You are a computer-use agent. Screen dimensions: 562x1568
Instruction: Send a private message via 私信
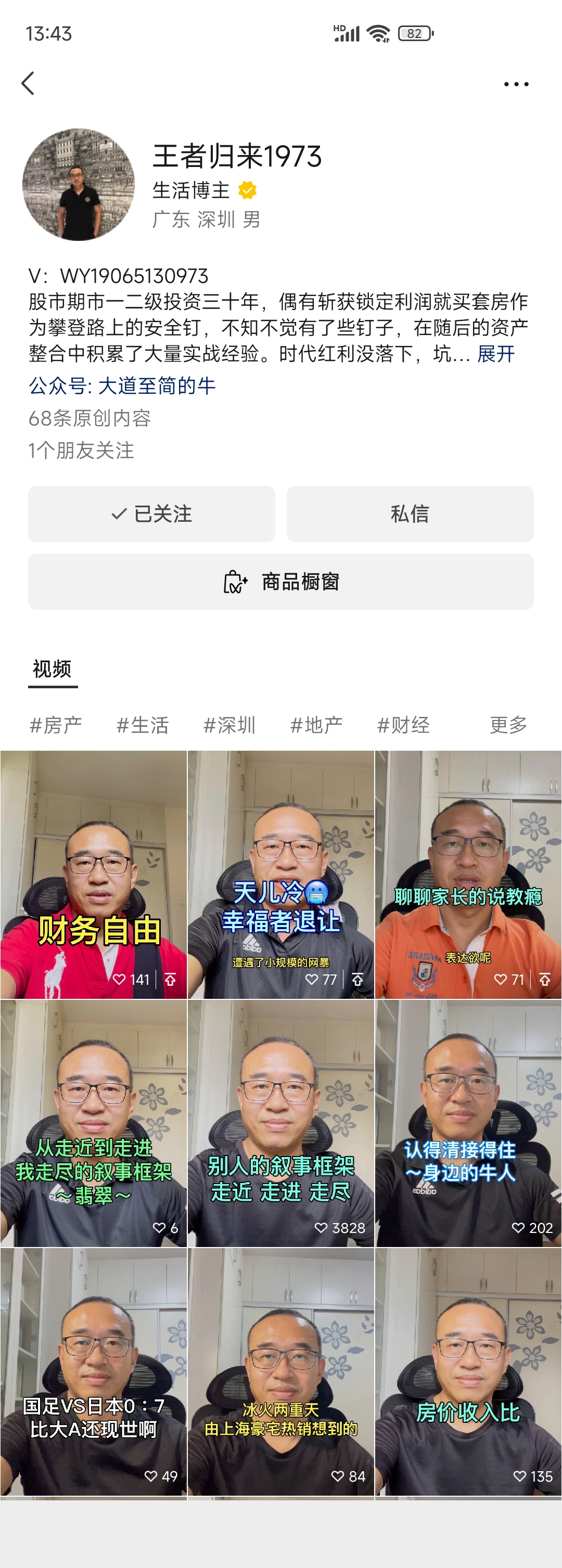410,514
